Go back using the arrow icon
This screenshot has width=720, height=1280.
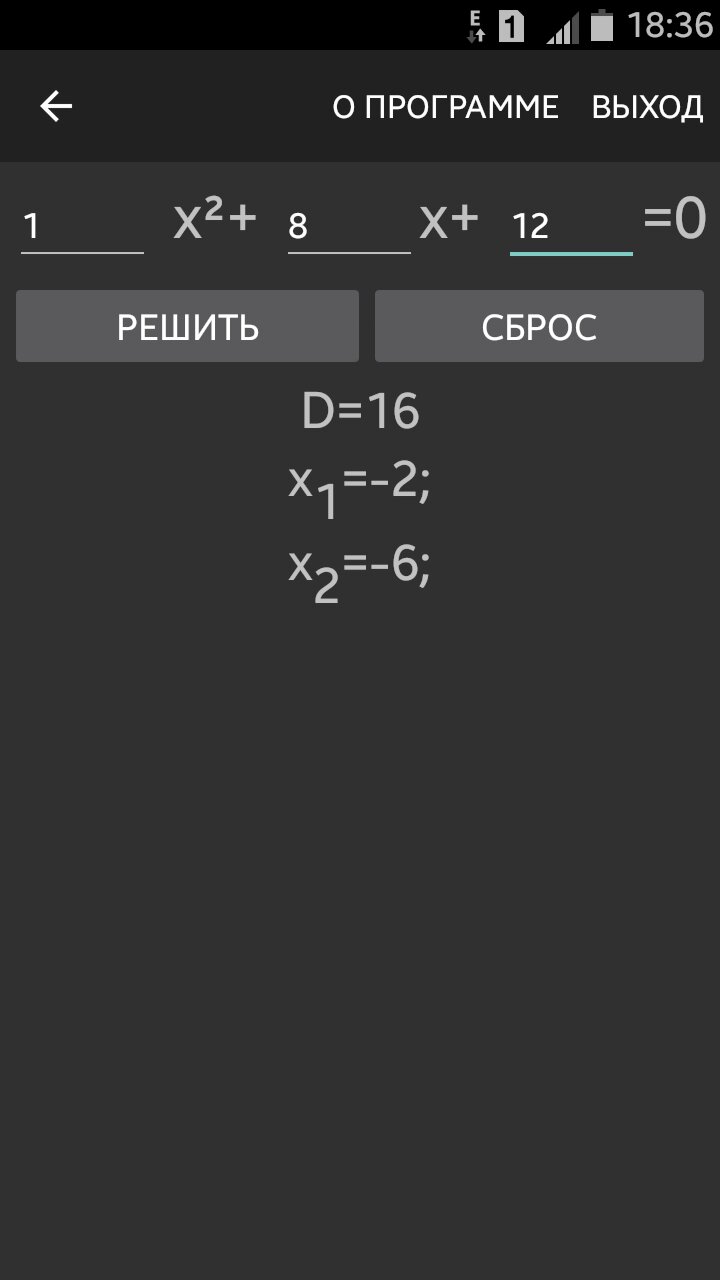[x=56, y=106]
